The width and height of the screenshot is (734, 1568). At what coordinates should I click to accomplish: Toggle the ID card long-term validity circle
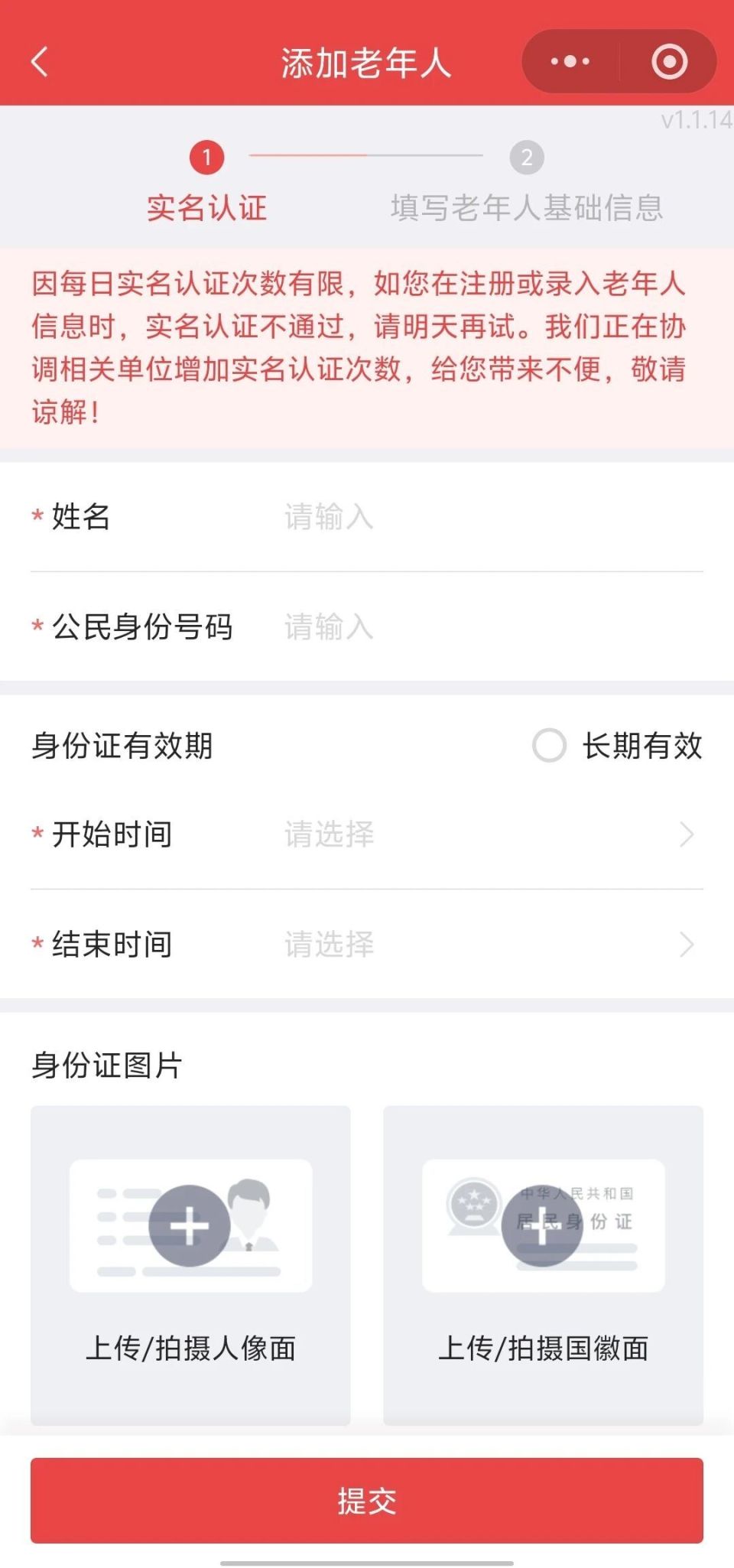click(547, 743)
